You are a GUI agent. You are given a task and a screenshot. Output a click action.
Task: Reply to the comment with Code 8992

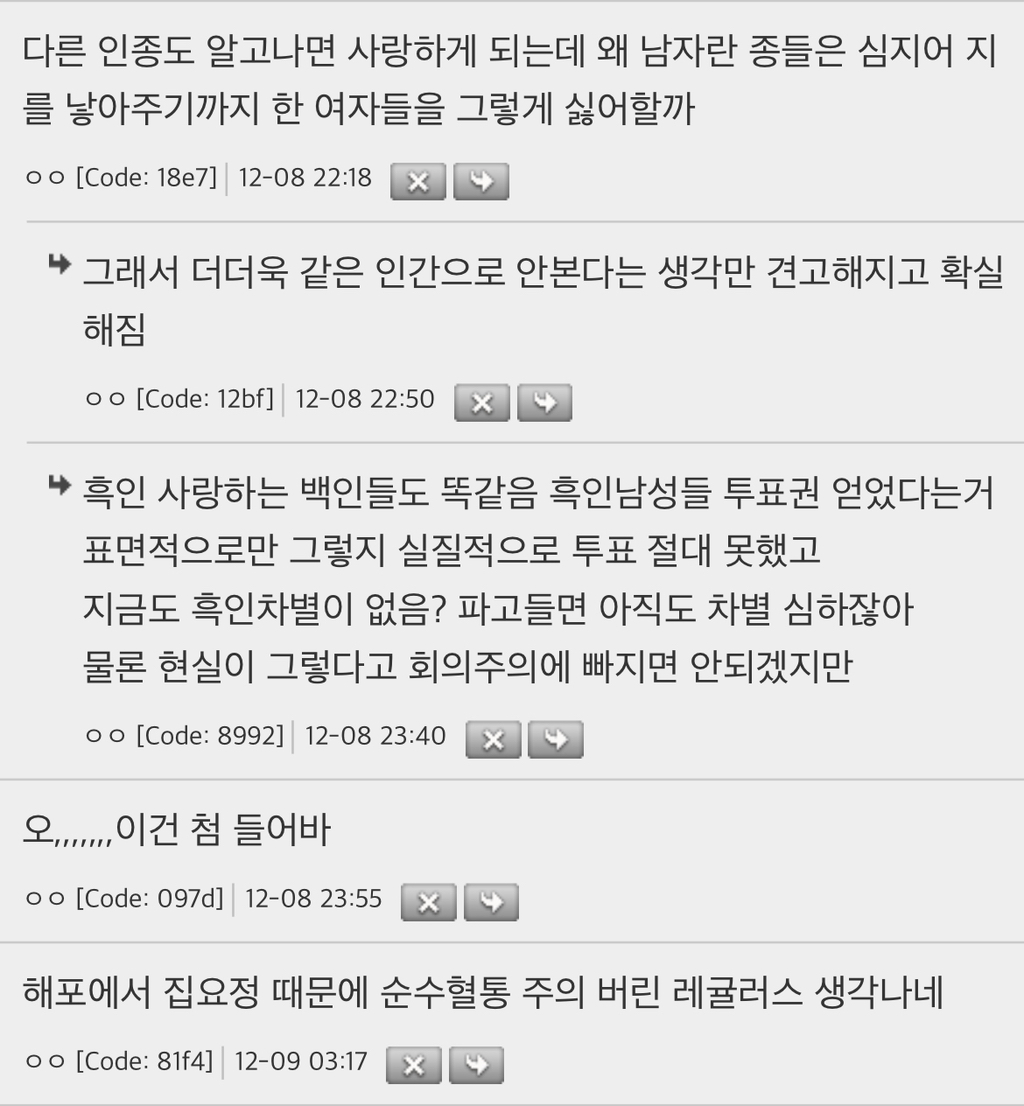point(555,740)
